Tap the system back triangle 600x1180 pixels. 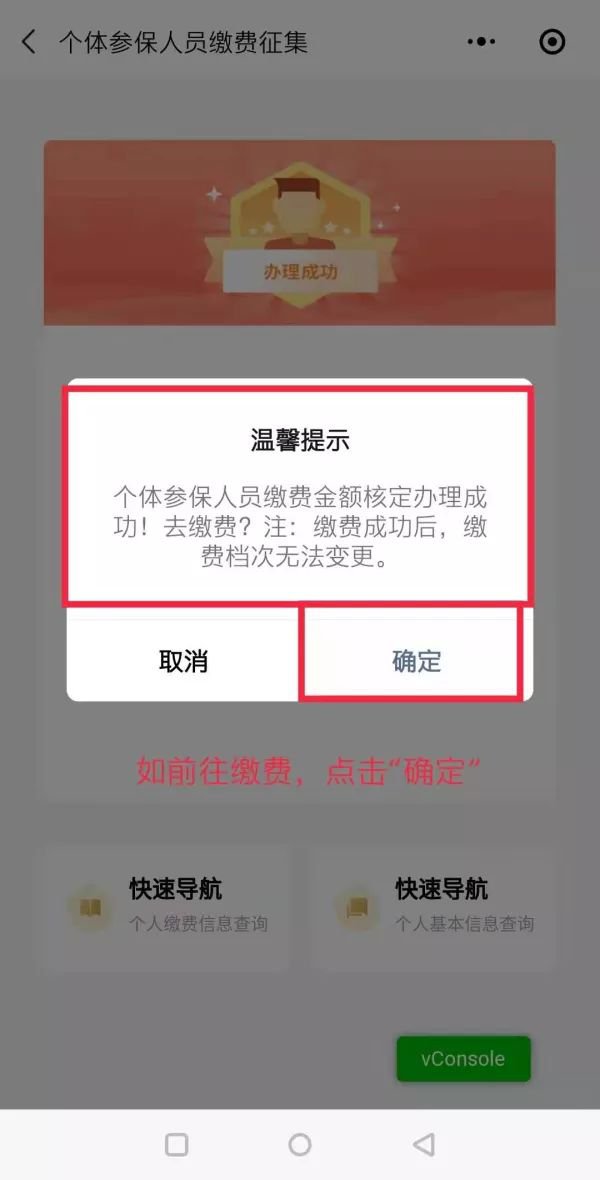coord(423,1144)
